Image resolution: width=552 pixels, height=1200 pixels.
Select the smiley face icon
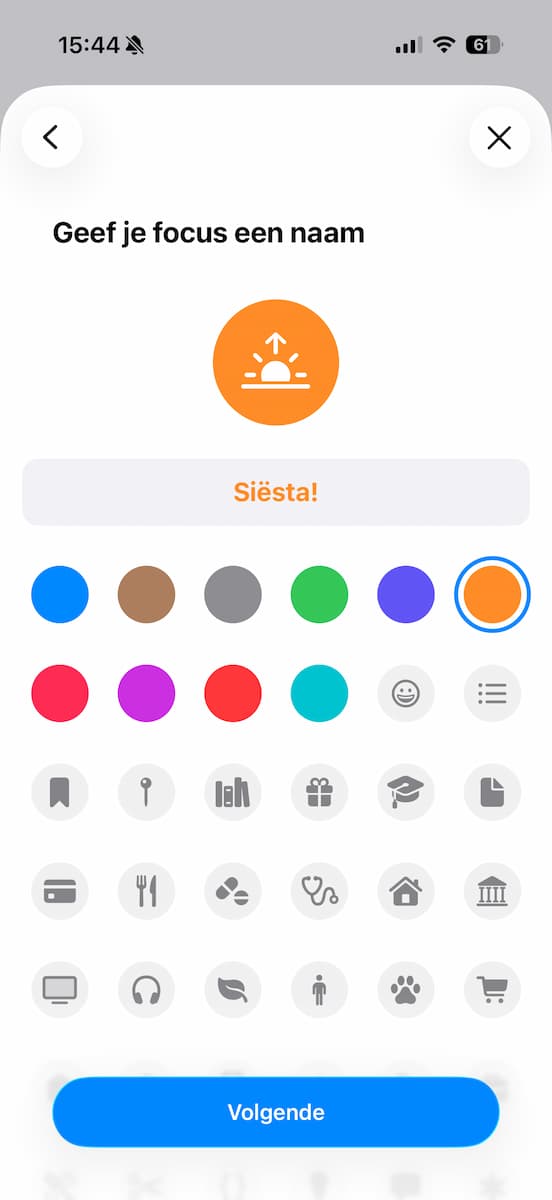(406, 692)
